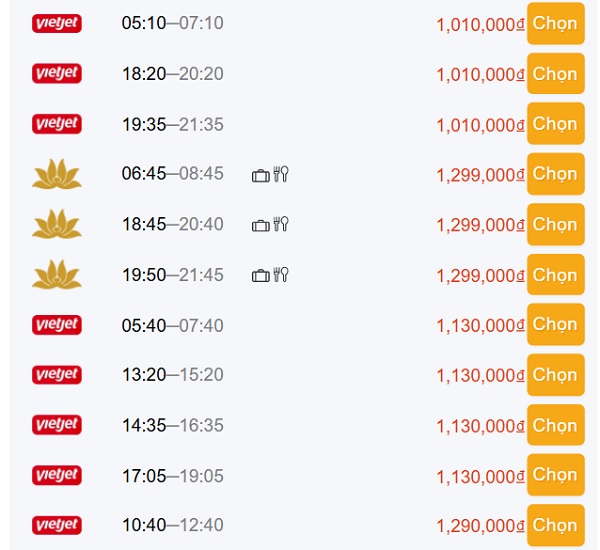Tap Chọn for the 14:35–16:35 flight
This screenshot has height=550, width=600.
click(555, 425)
